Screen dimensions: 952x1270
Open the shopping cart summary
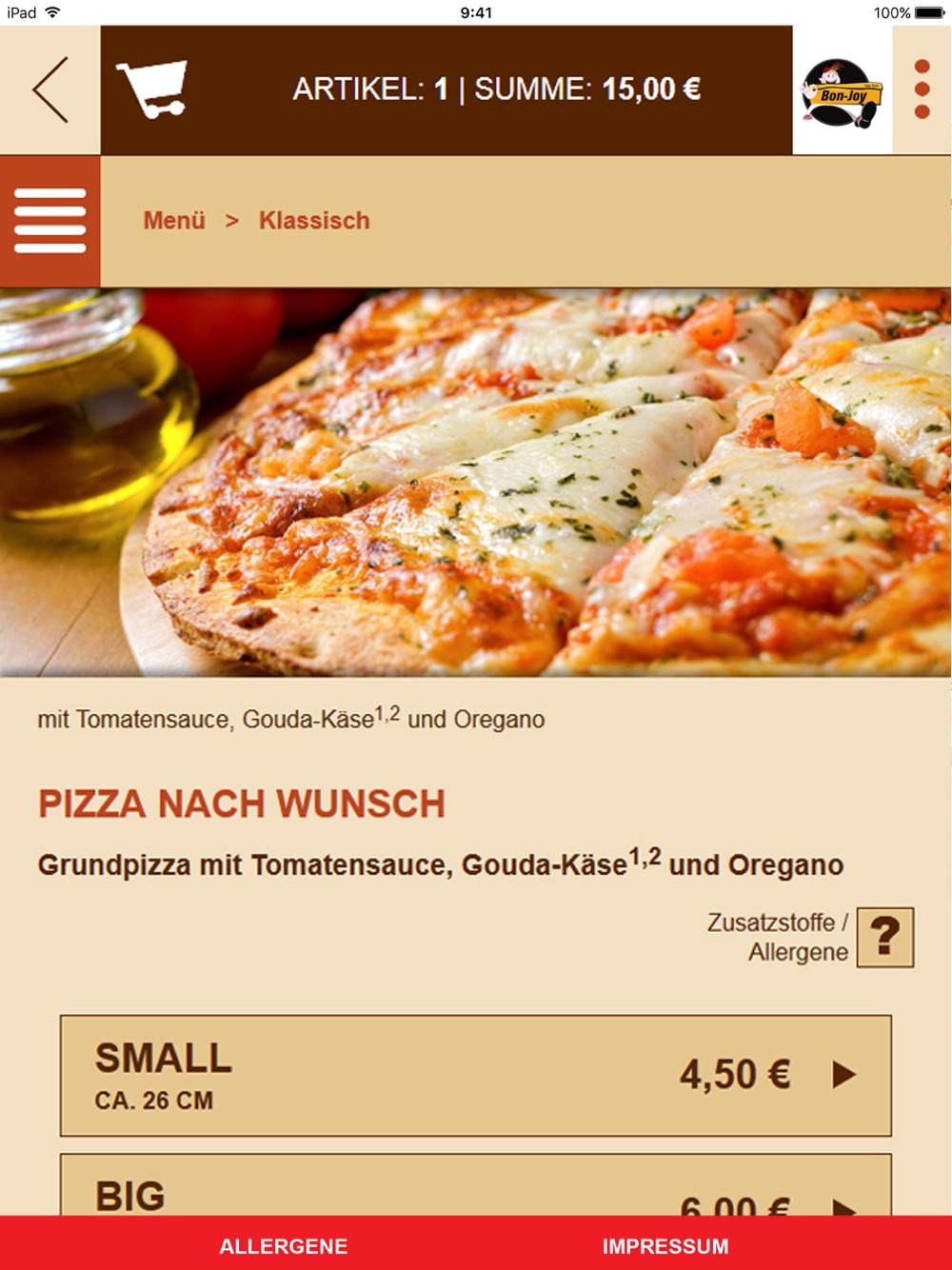pos(446,89)
